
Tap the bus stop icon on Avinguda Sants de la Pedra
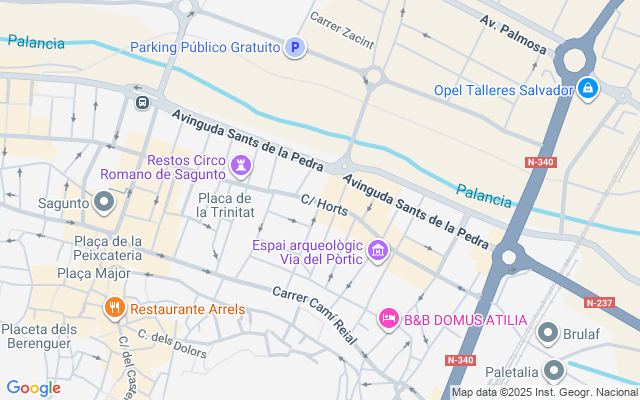[x=142, y=101]
